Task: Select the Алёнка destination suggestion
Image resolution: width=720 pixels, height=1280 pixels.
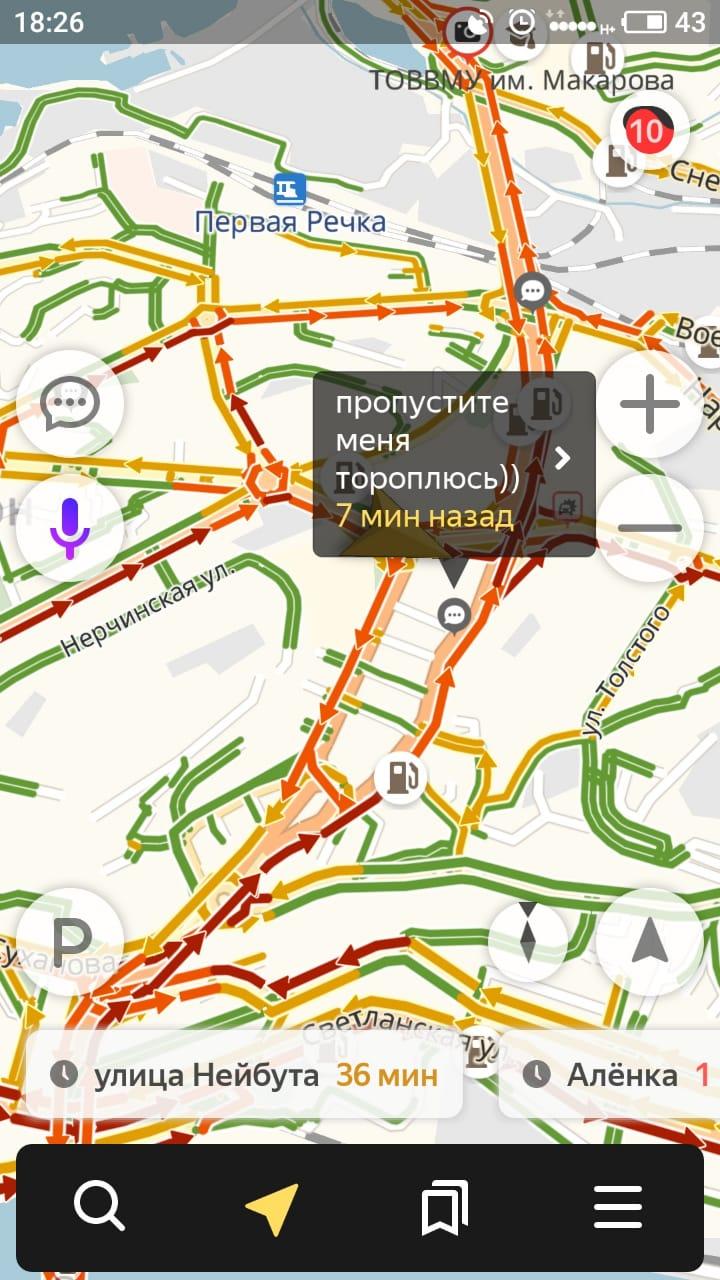Action: click(x=610, y=1076)
